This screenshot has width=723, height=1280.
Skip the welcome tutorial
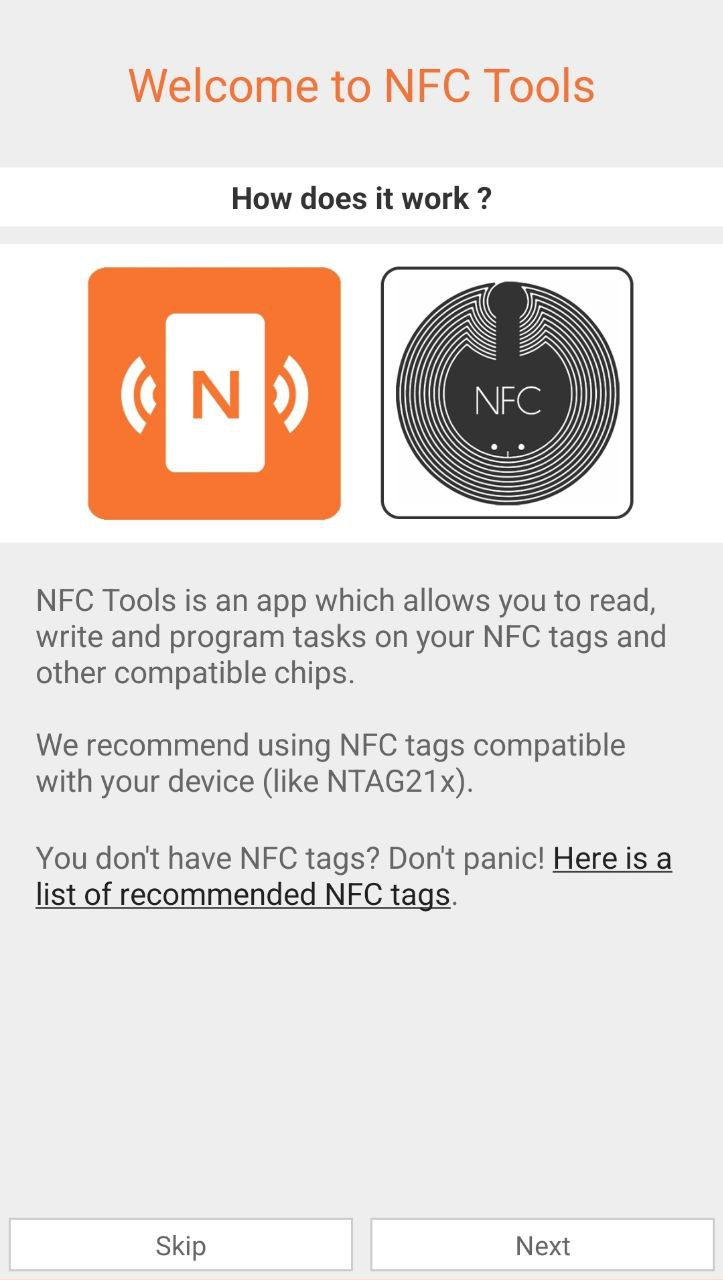(x=181, y=1245)
